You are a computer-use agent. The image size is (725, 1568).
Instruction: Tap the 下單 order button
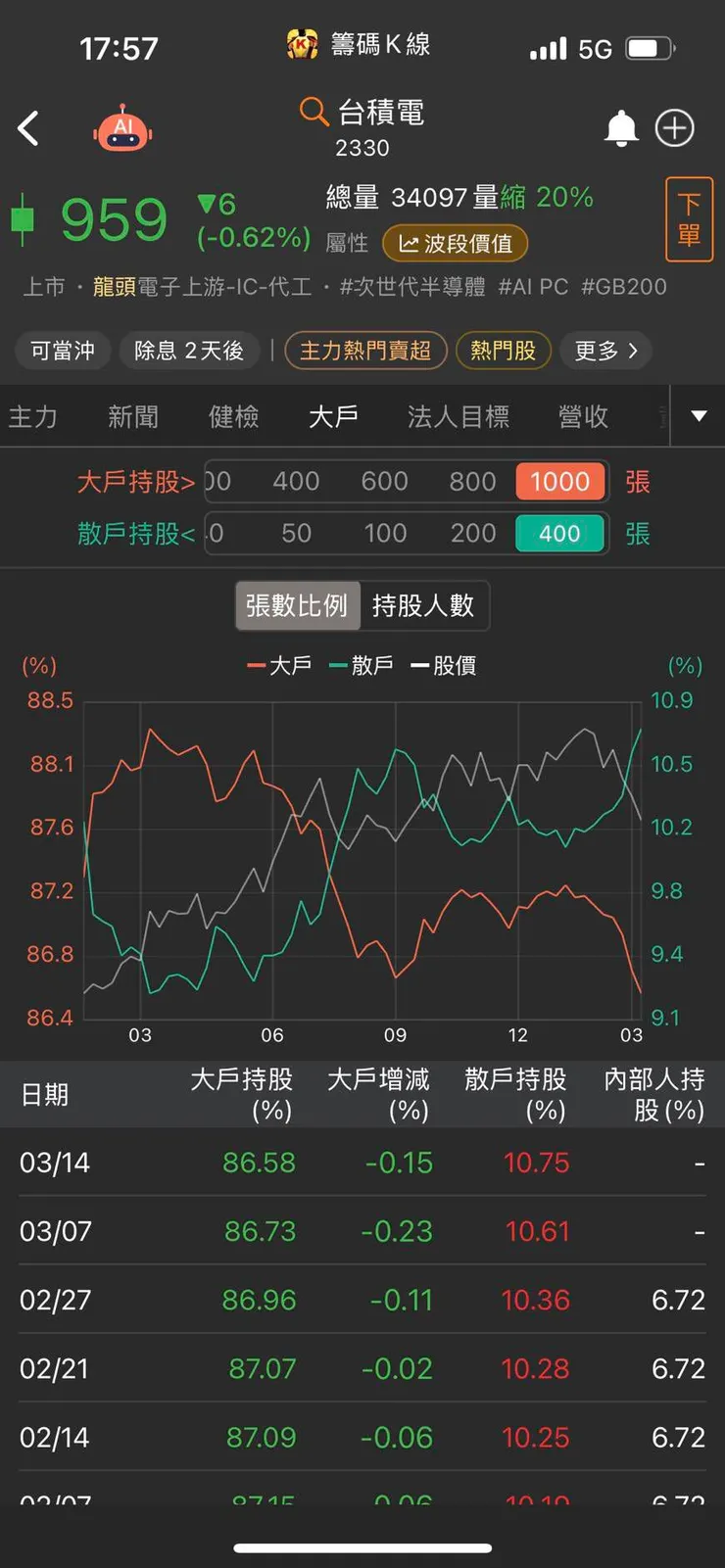point(689,219)
